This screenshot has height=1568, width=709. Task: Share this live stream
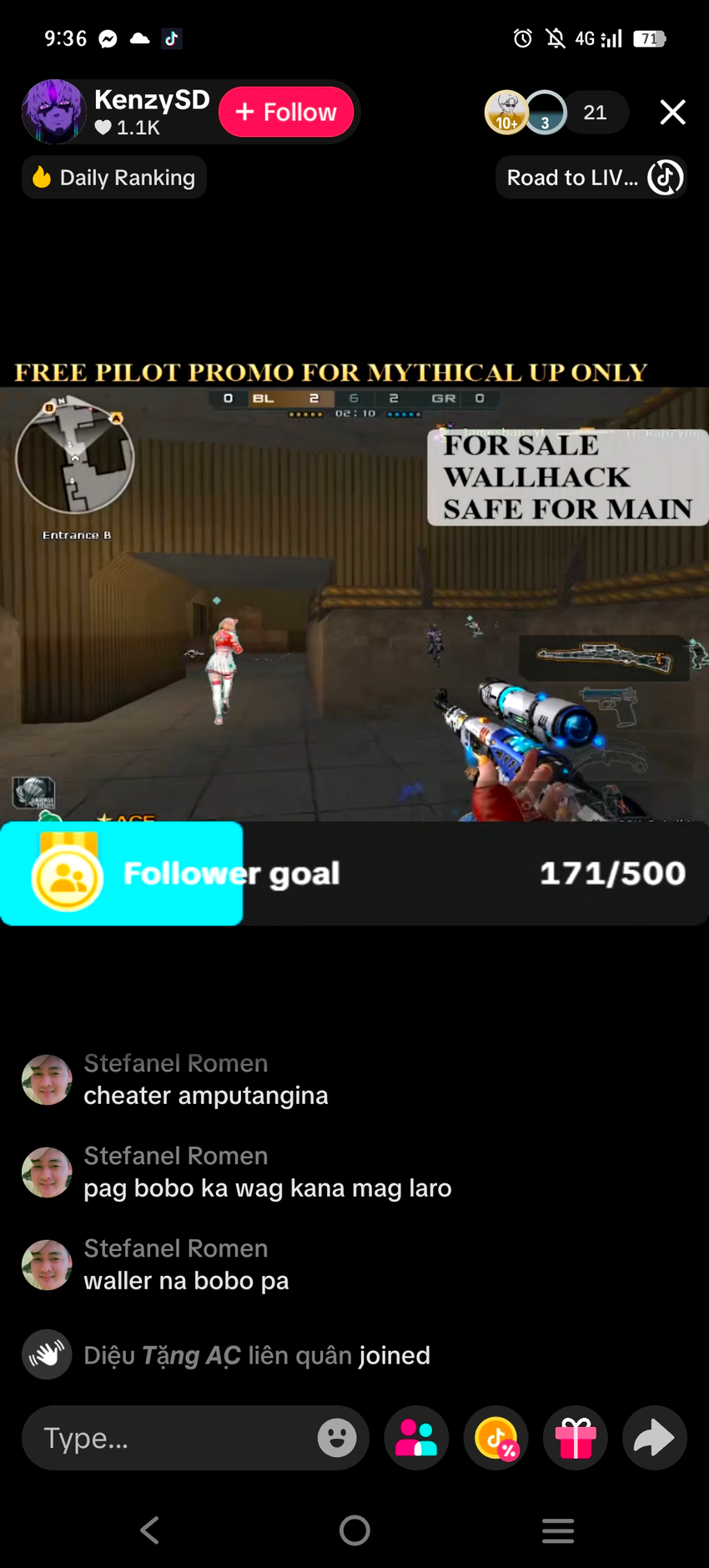655,1438
